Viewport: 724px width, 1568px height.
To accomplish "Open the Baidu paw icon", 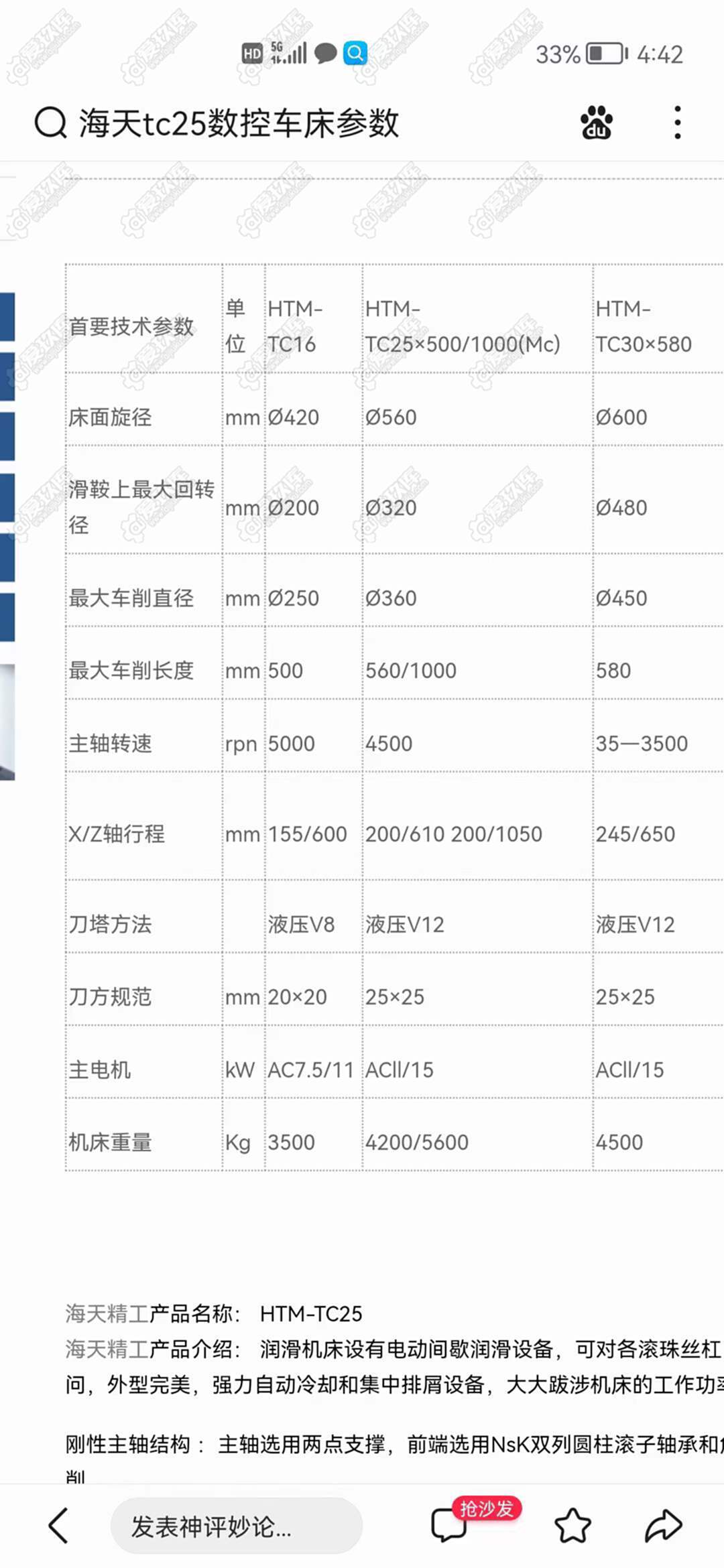I will pos(596,123).
